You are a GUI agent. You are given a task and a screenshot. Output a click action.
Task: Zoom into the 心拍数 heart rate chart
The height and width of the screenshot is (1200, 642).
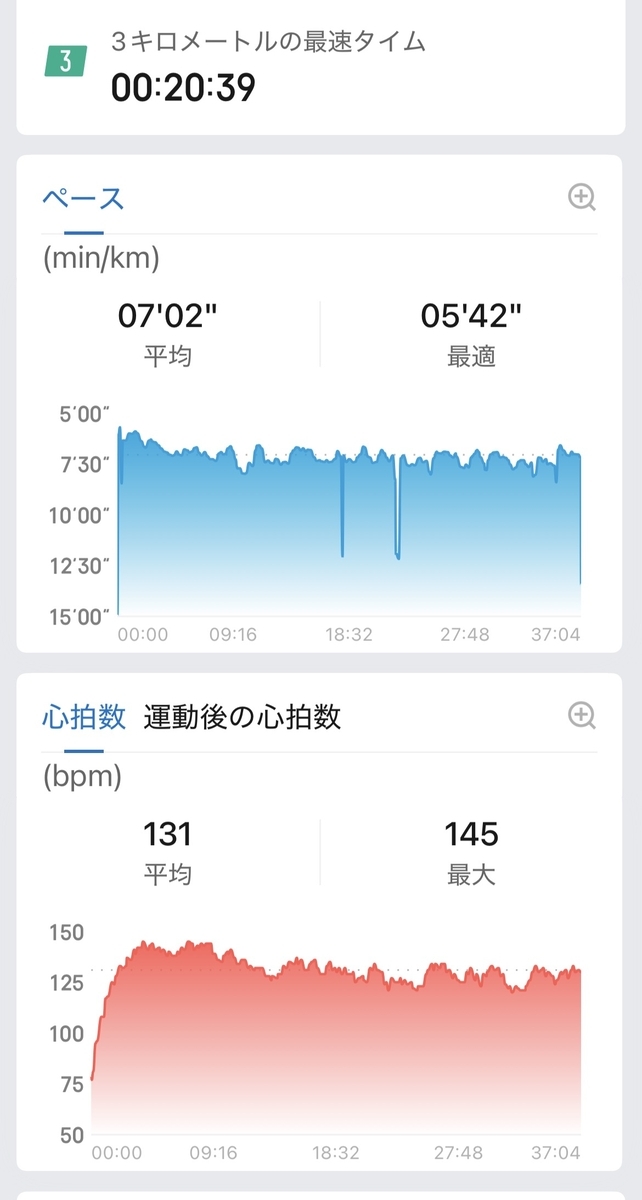tap(582, 715)
